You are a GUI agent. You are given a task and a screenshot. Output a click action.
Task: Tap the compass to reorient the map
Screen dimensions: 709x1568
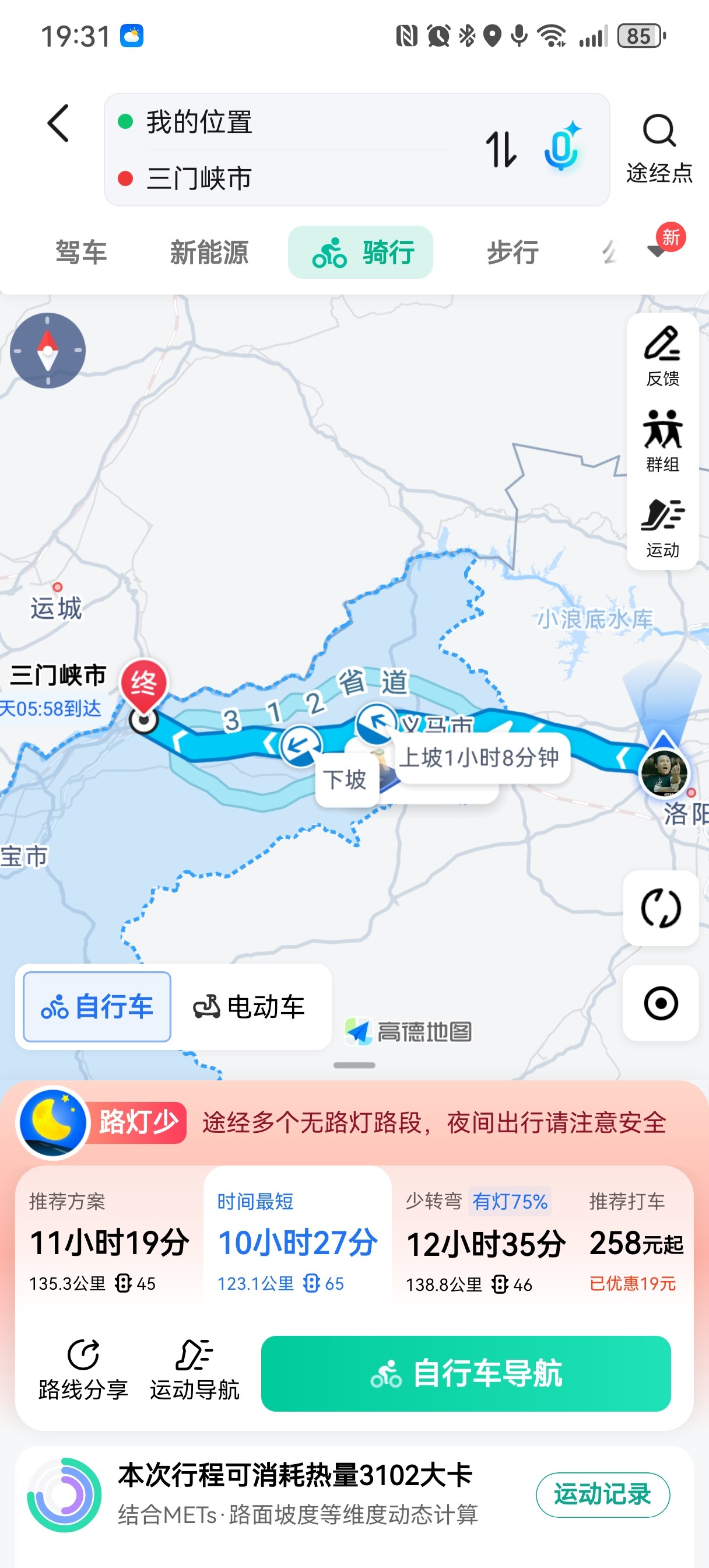coord(47,351)
